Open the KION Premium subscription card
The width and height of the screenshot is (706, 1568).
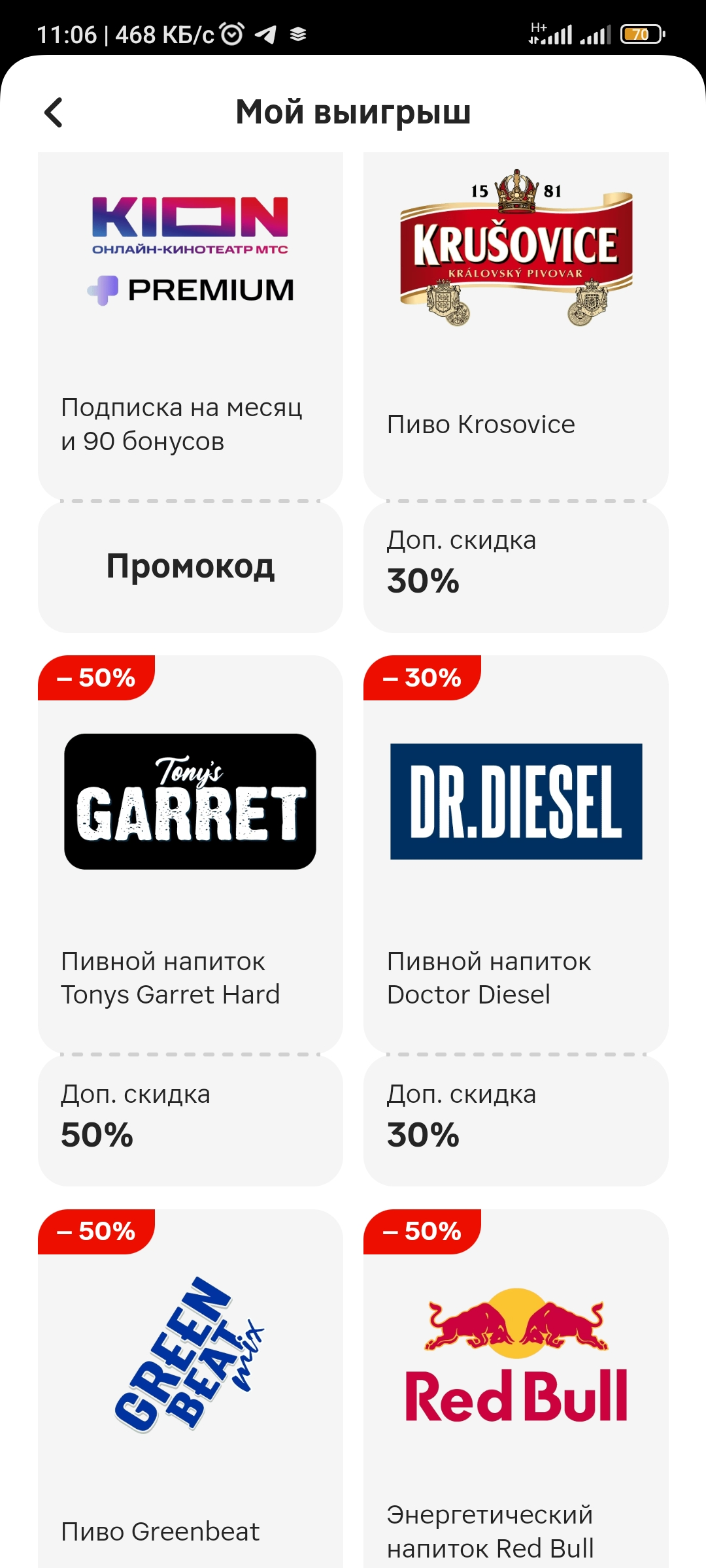pos(190,327)
